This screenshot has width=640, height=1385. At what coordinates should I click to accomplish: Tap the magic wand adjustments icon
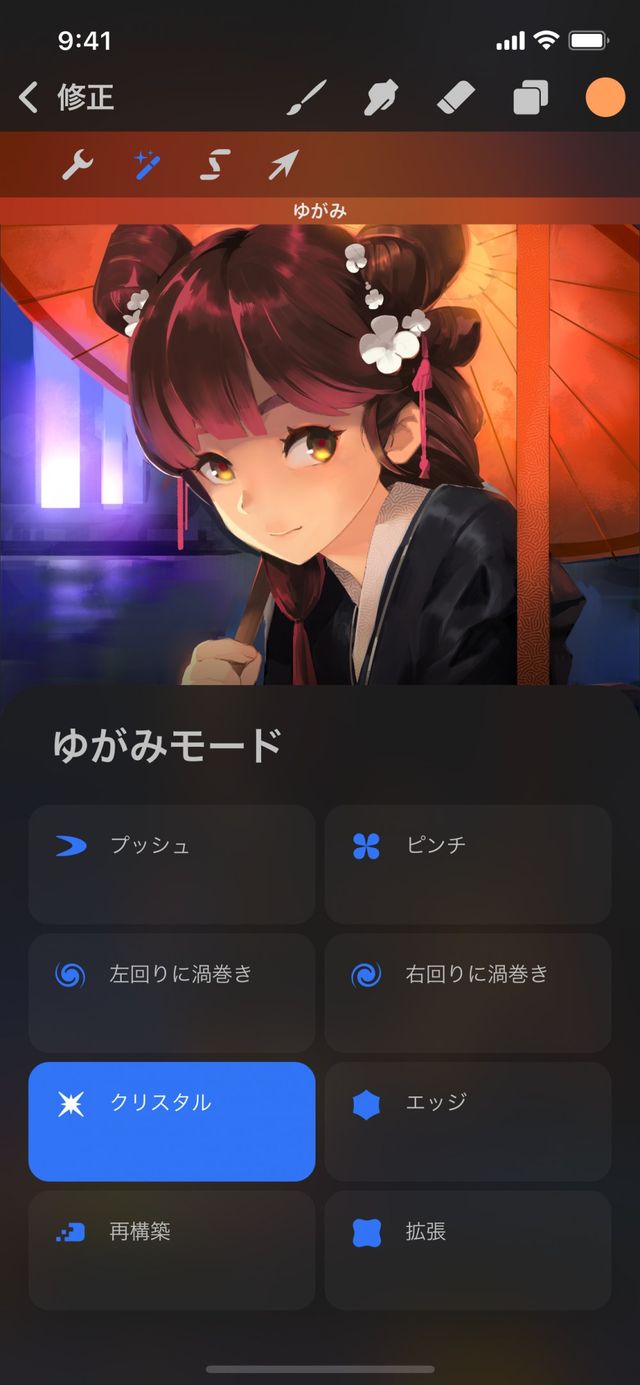pos(148,164)
